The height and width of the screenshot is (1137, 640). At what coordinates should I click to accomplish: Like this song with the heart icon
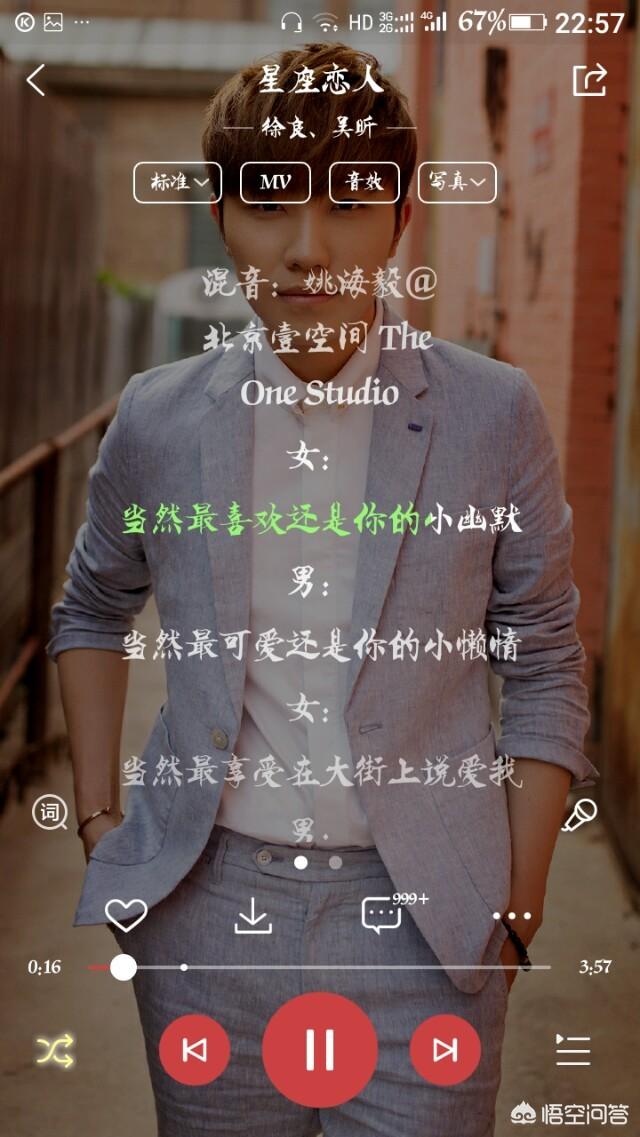tap(126, 916)
